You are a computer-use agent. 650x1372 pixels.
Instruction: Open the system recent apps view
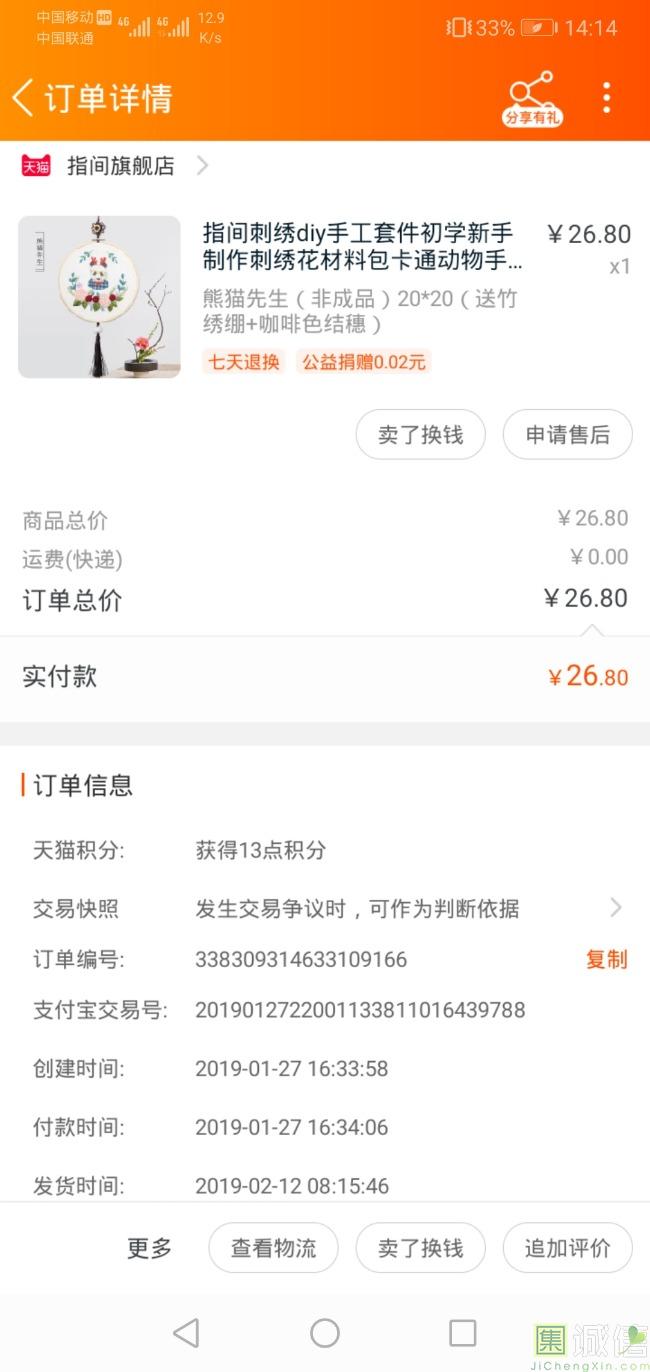[x=462, y=1333]
